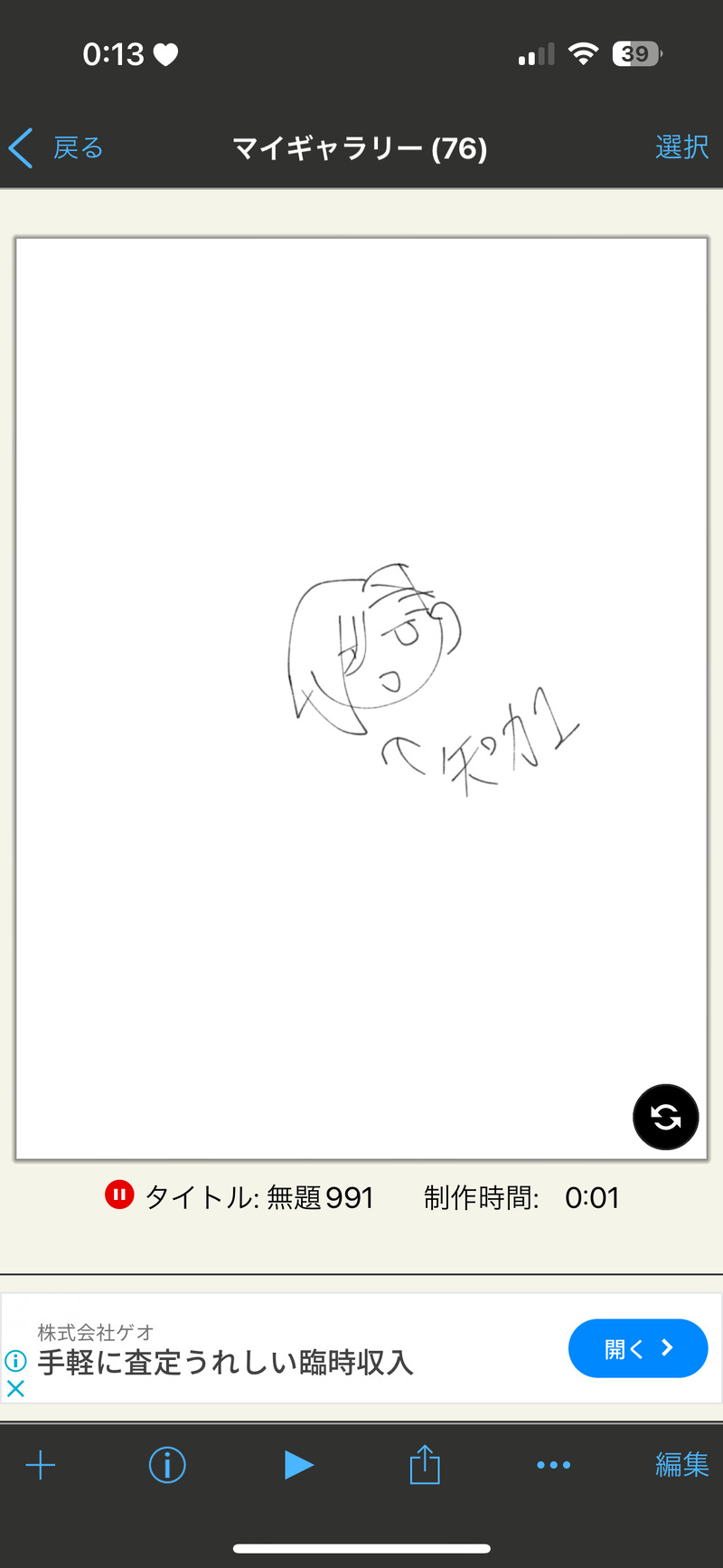Screen dimensions: 723x1568
Task: Open the 無題991 artwork canvas
Action: [x=361, y=697]
